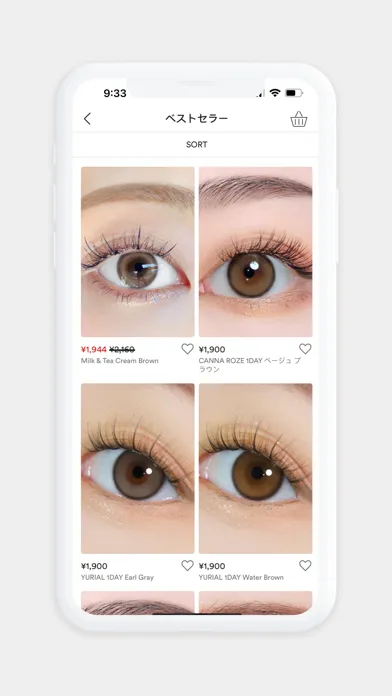The height and width of the screenshot is (696, 392).
Task: Open the shopping basket
Action: pos(299,119)
